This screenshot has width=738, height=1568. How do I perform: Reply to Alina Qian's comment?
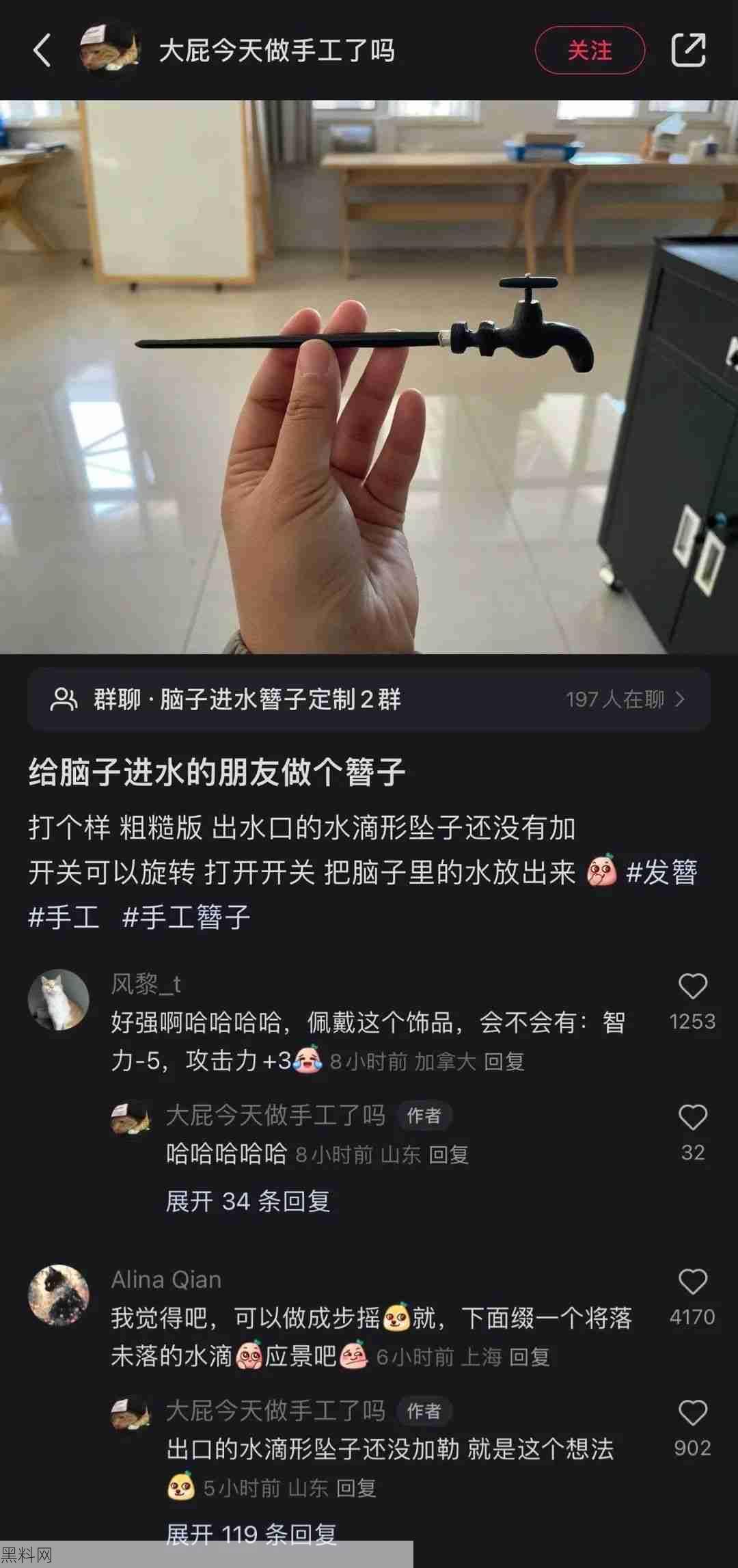click(x=530, y=1357)
